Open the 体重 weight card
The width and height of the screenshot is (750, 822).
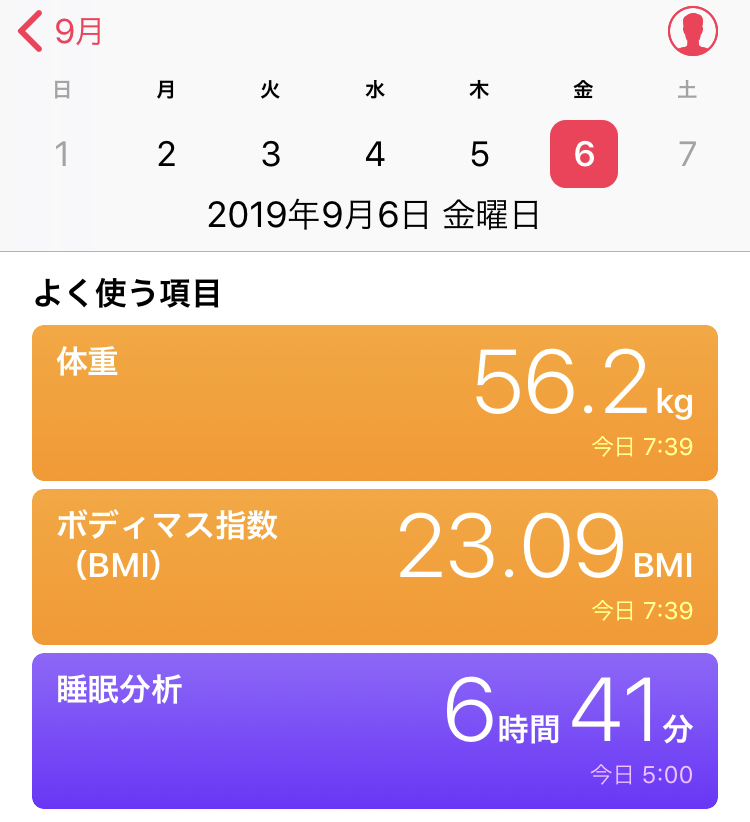[375, 403]
